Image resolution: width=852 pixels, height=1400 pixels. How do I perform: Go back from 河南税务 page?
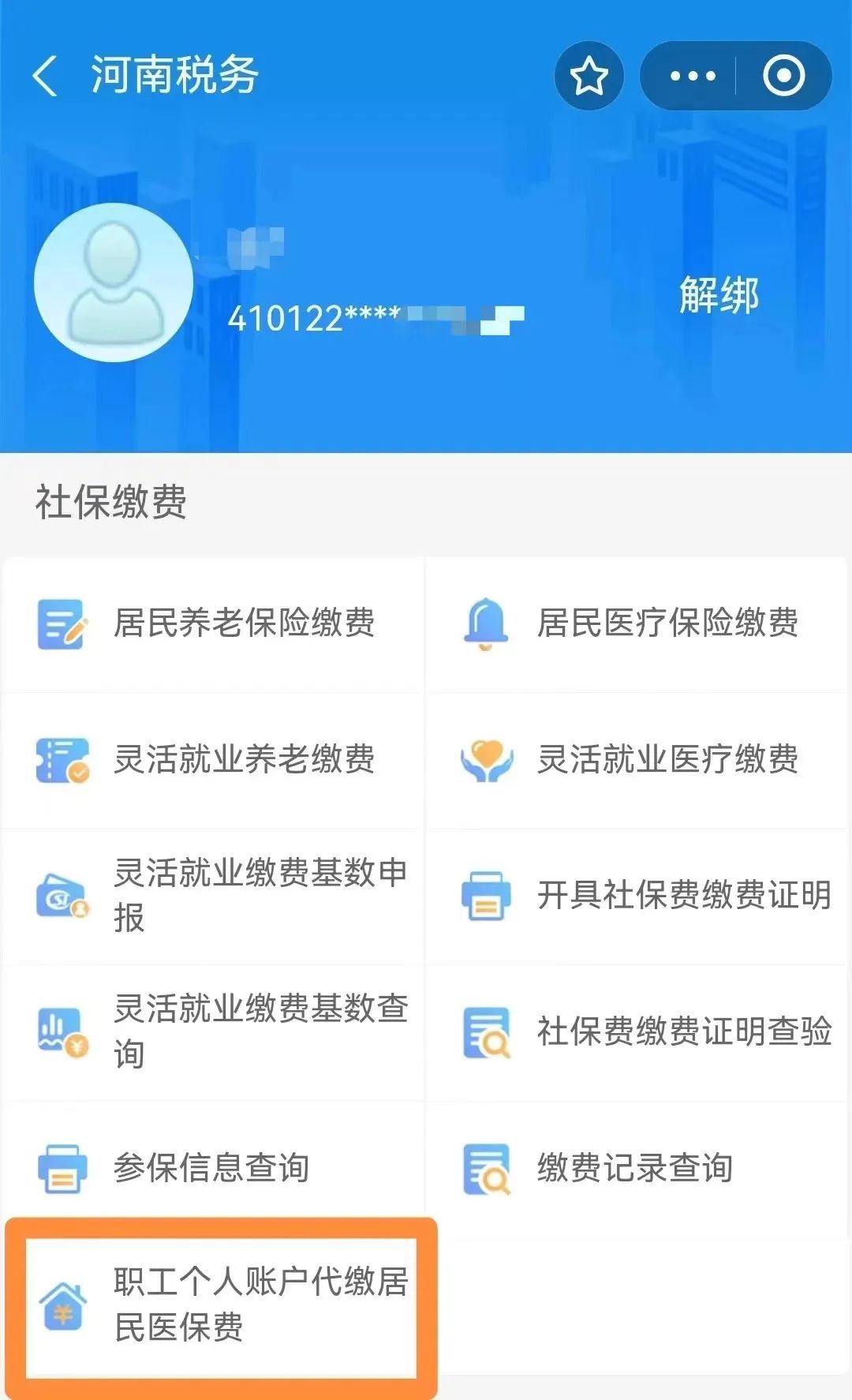coord(45,77)
